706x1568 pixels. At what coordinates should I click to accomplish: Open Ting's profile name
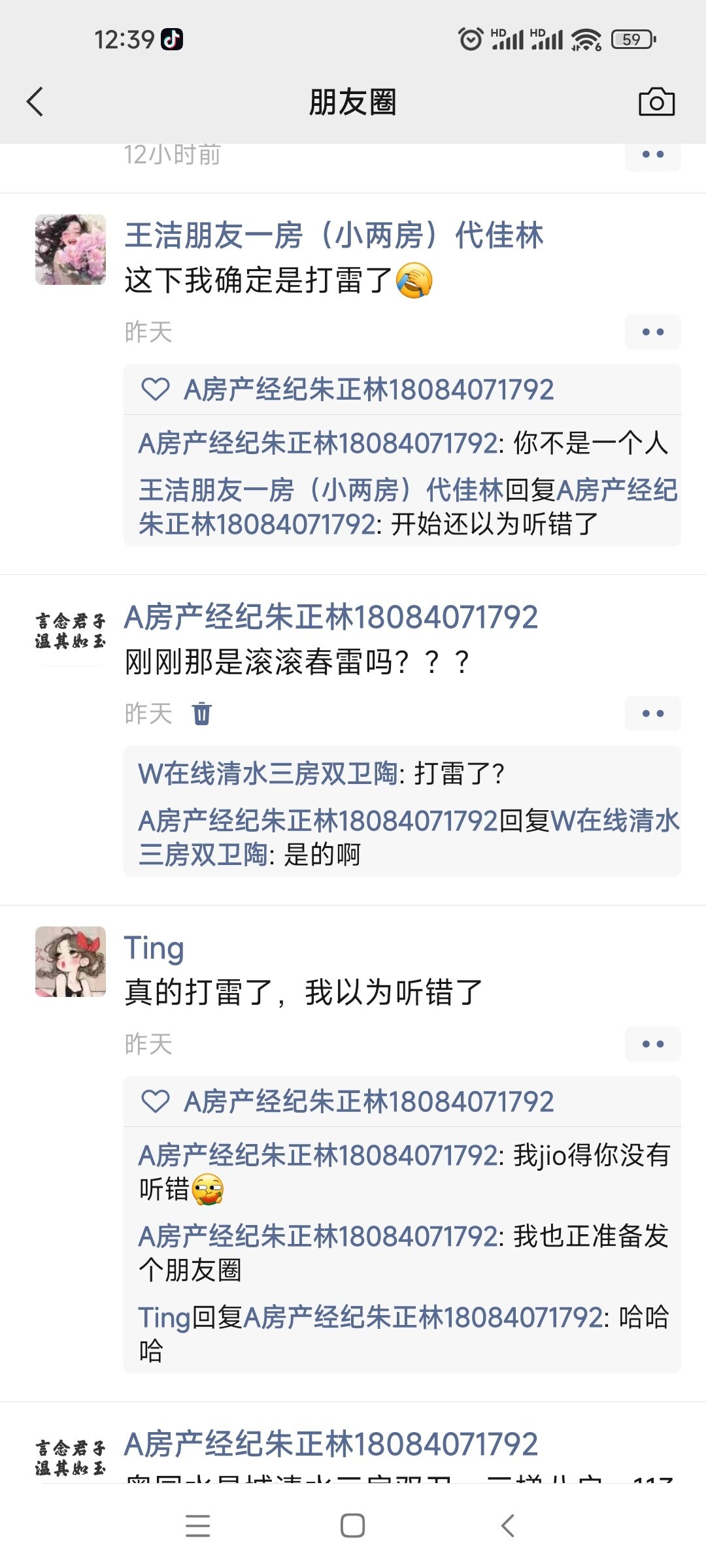[154, 948]
